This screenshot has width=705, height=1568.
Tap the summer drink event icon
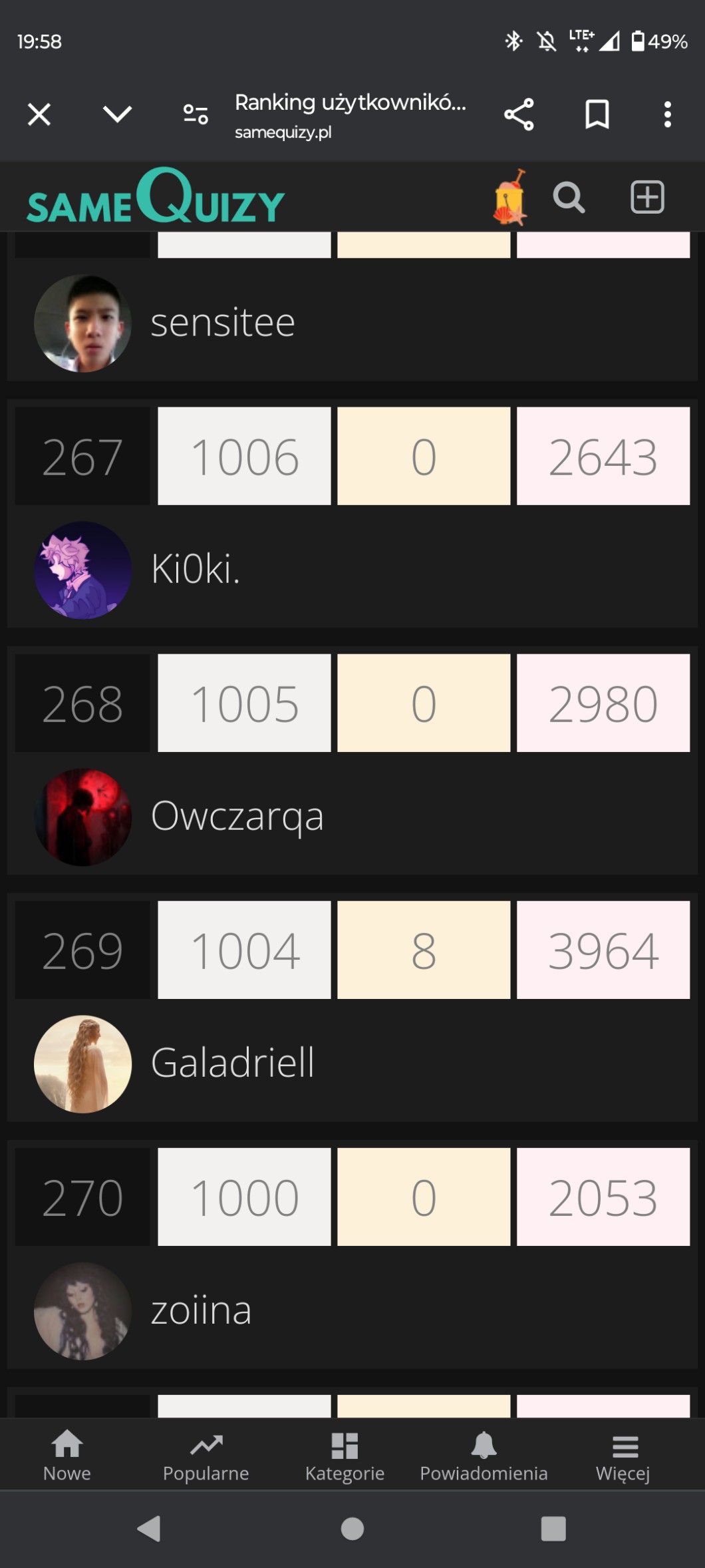click(x=510, y=198)
